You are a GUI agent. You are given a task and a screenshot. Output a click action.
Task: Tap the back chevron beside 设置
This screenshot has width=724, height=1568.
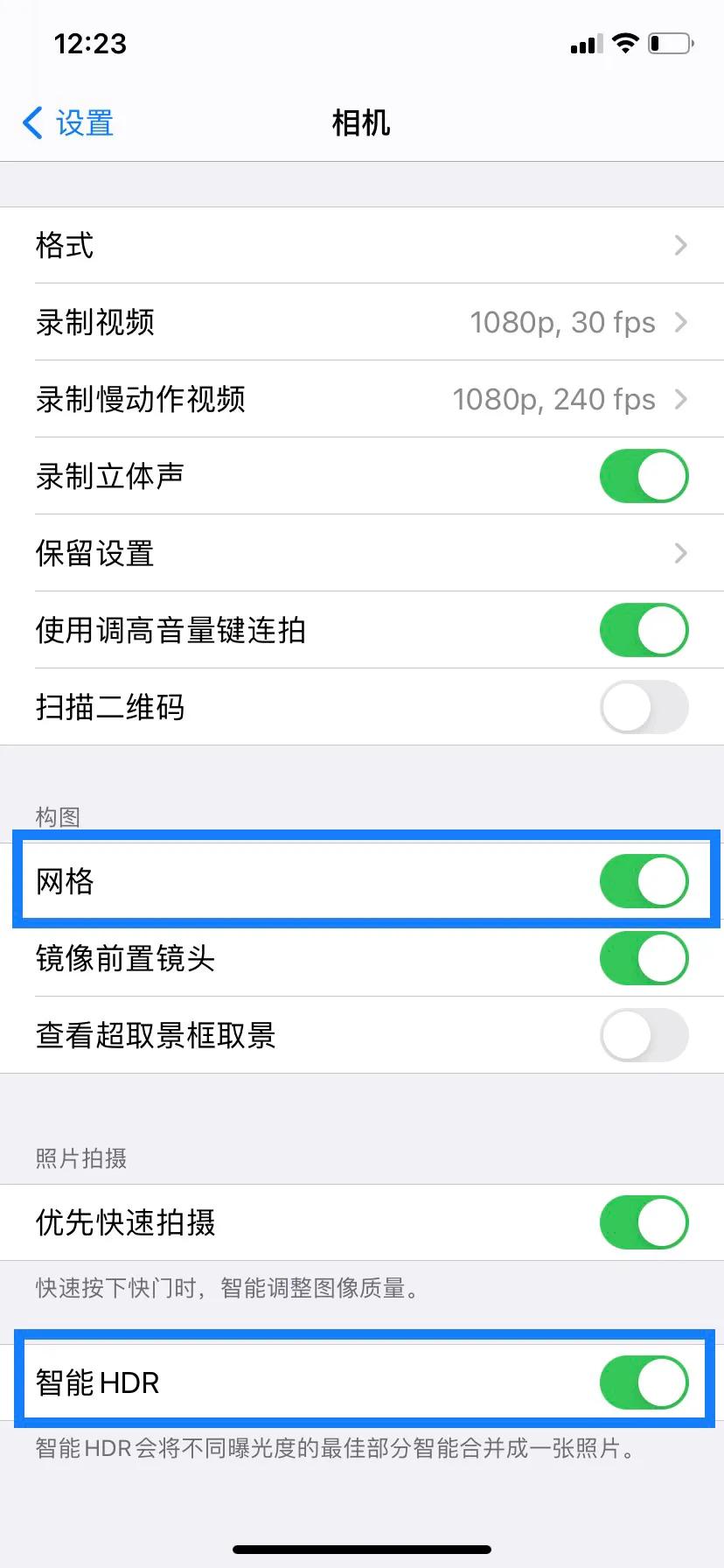[31, 123]
